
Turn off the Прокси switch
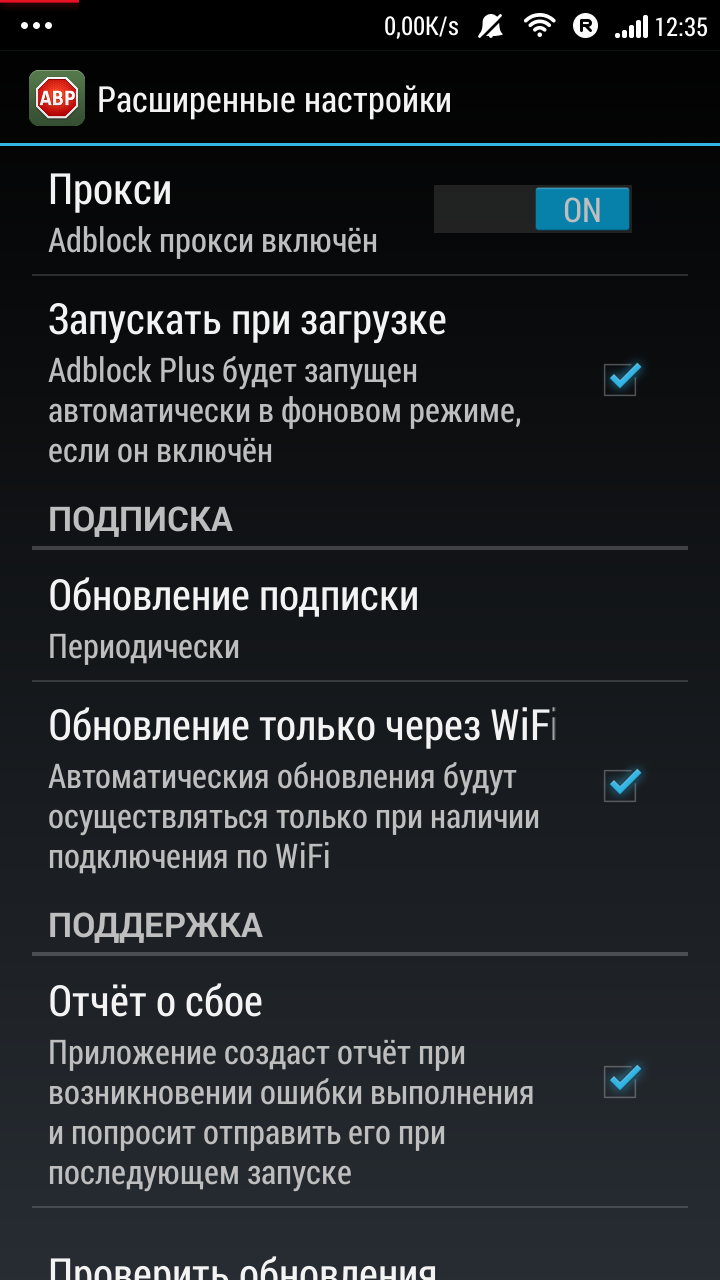tap(532, 211)
